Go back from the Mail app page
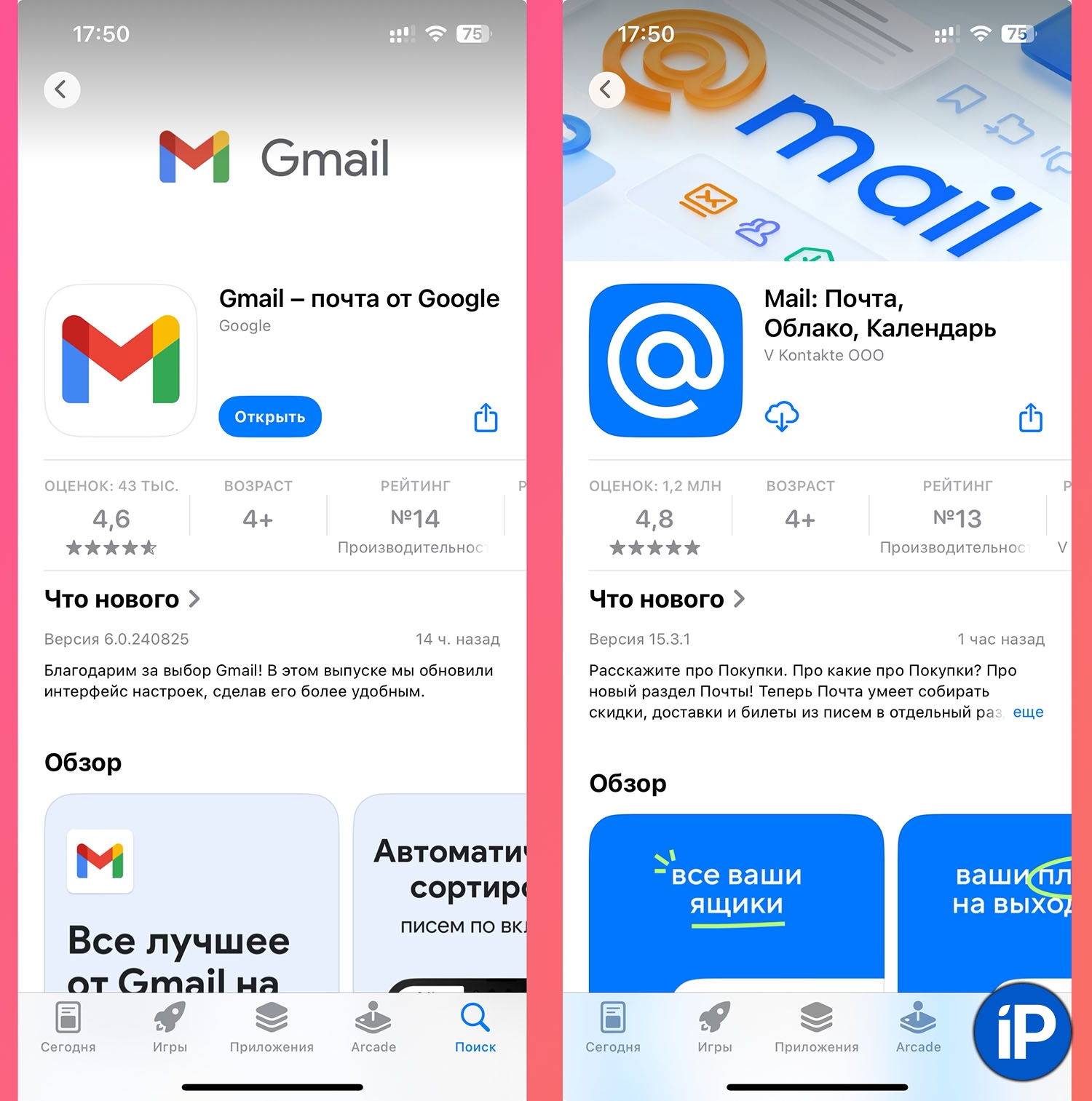 pyautogui.click(x=606, y=90)
